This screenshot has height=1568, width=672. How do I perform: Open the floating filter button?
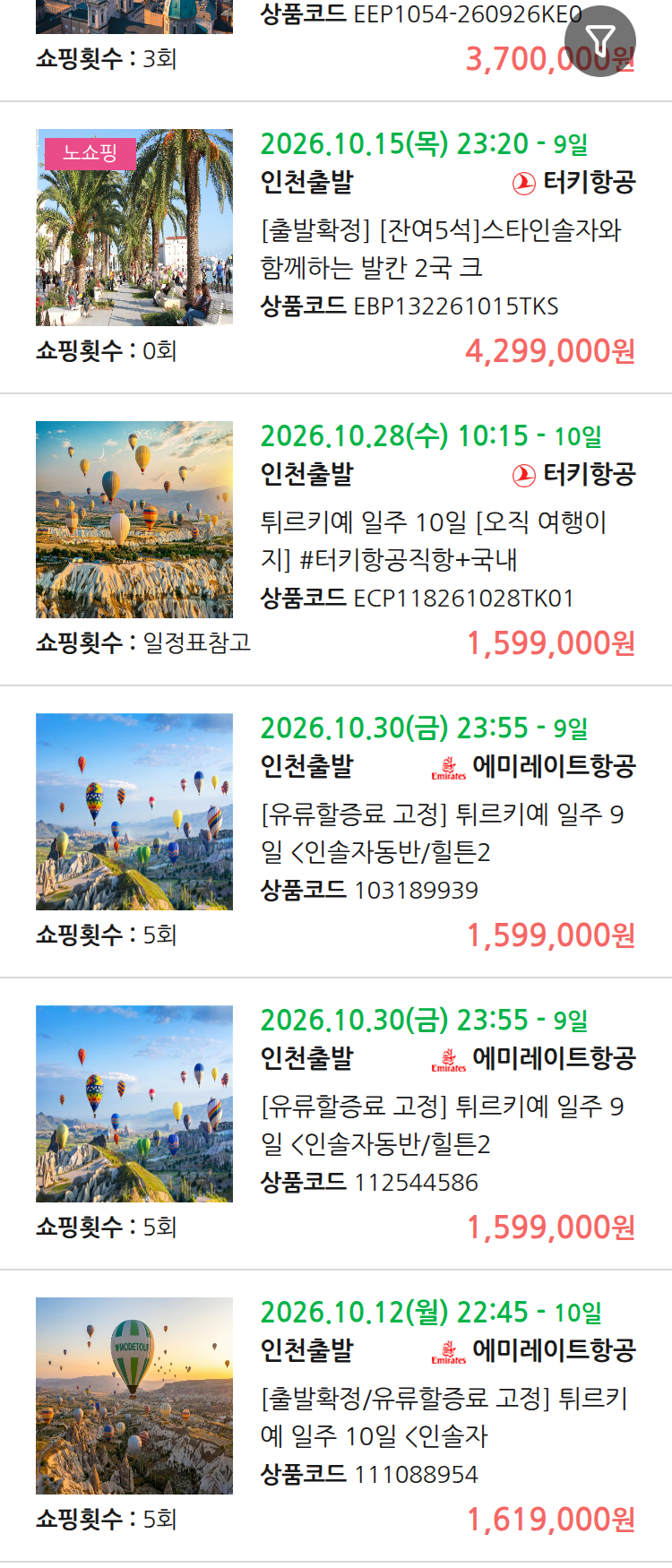[600, 41]
